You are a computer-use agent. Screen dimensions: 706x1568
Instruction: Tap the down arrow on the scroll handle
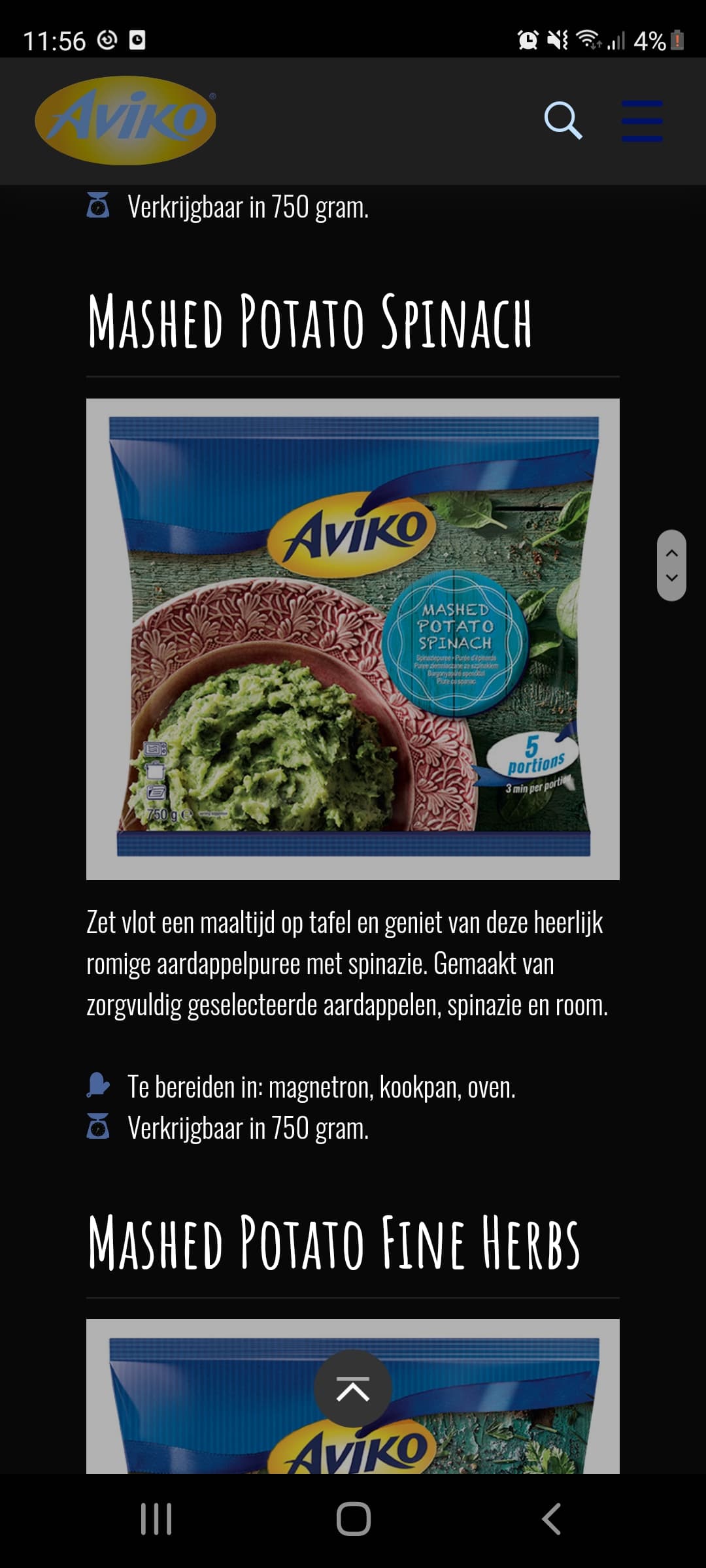671,578
